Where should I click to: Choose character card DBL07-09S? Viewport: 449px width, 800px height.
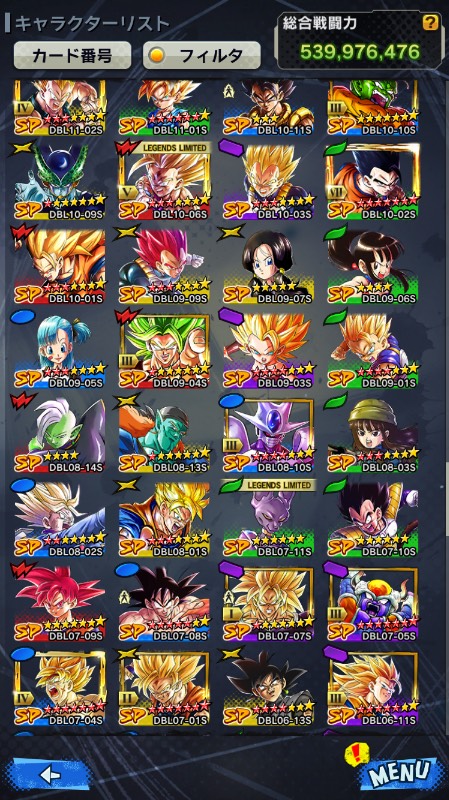tap(60, 604)
